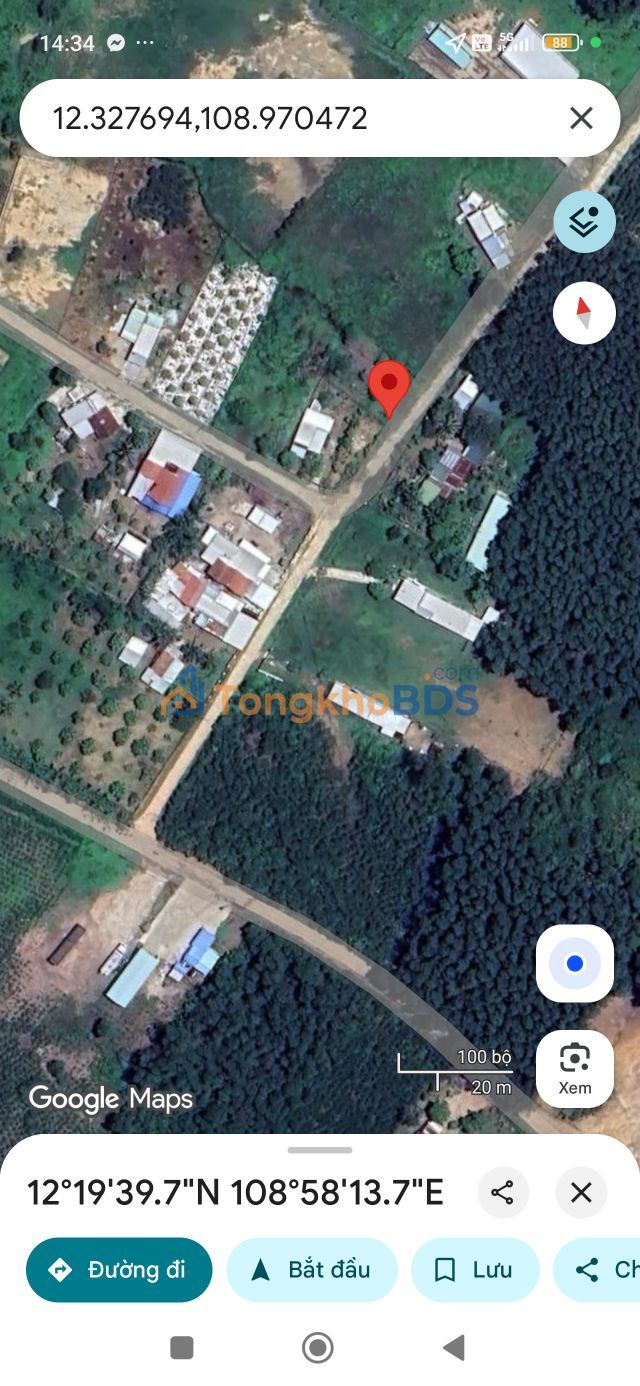Go back using system back button
Screen dimensions: 640x1386
[454, 1348]
